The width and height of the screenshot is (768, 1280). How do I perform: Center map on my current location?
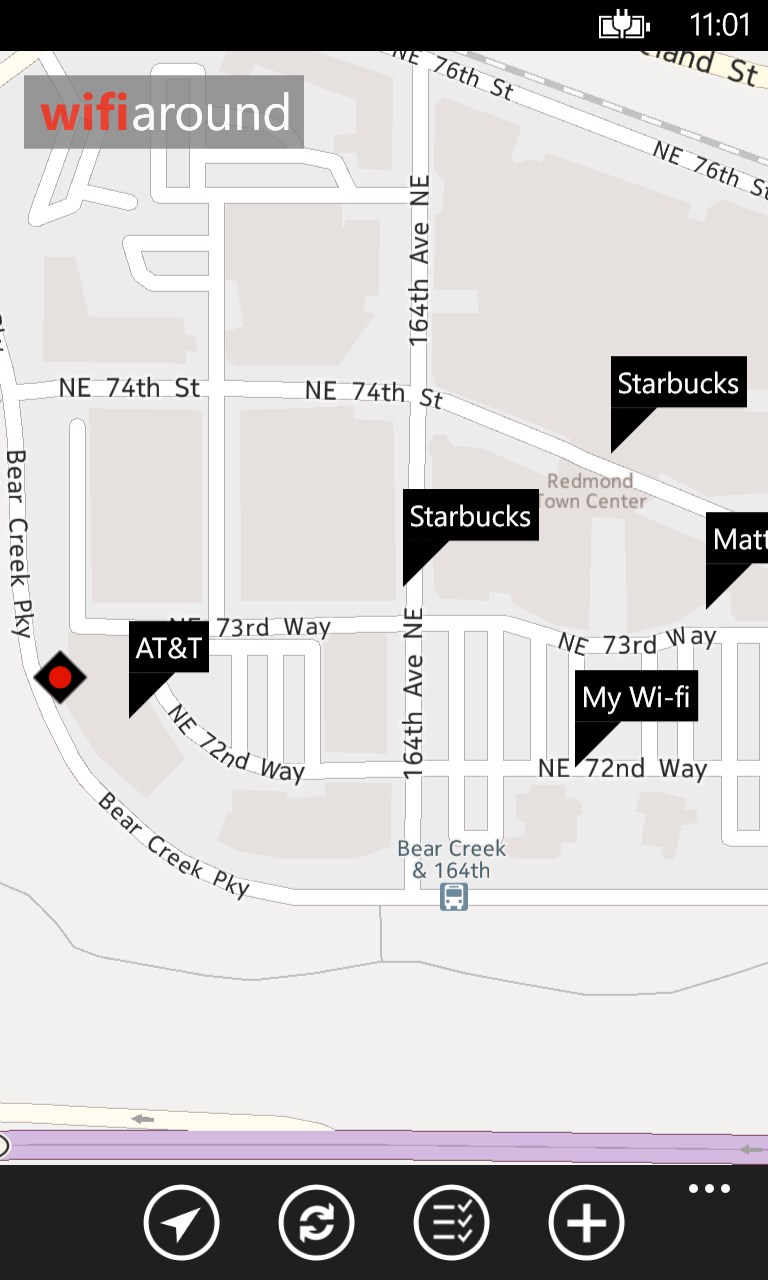click(181, 1222)
